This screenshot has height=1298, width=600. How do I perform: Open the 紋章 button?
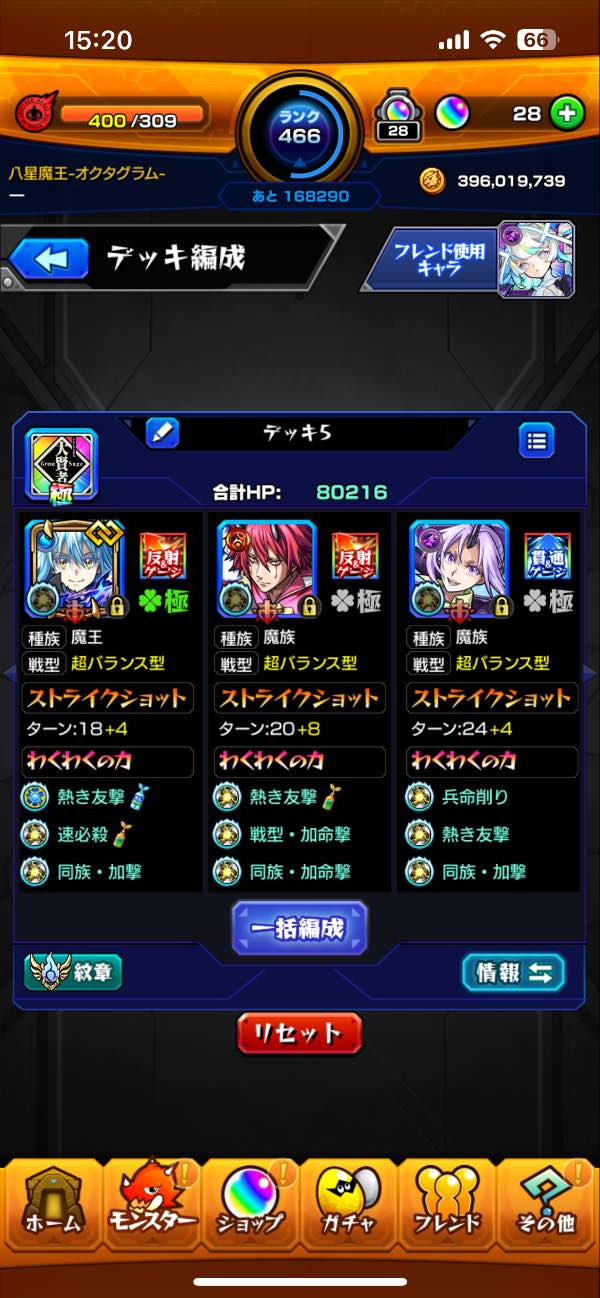click(73, 971)
